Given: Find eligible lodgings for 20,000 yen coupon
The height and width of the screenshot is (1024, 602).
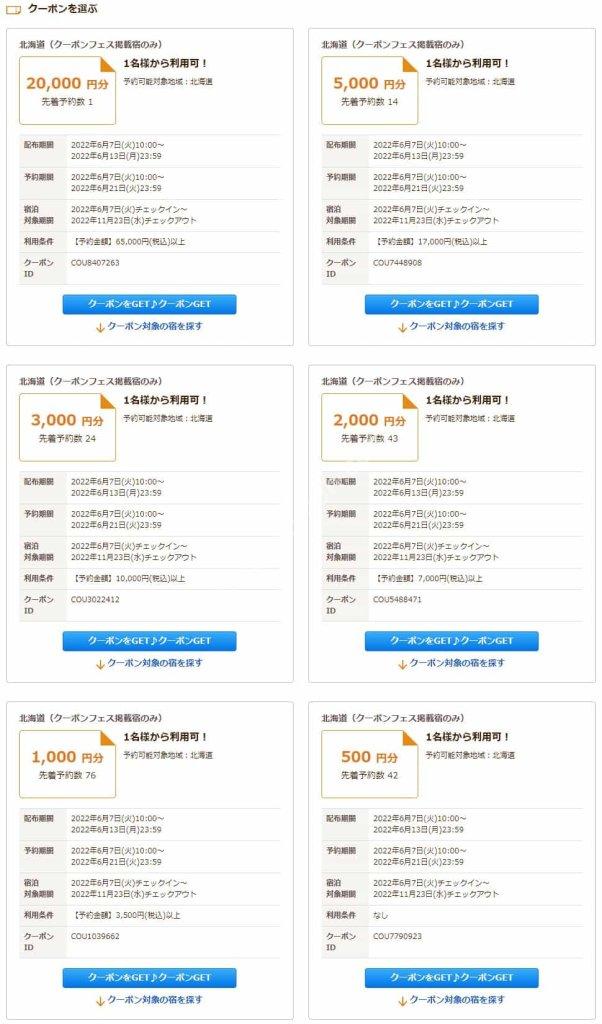Looking at the screenshot, I should click(150, 327).
